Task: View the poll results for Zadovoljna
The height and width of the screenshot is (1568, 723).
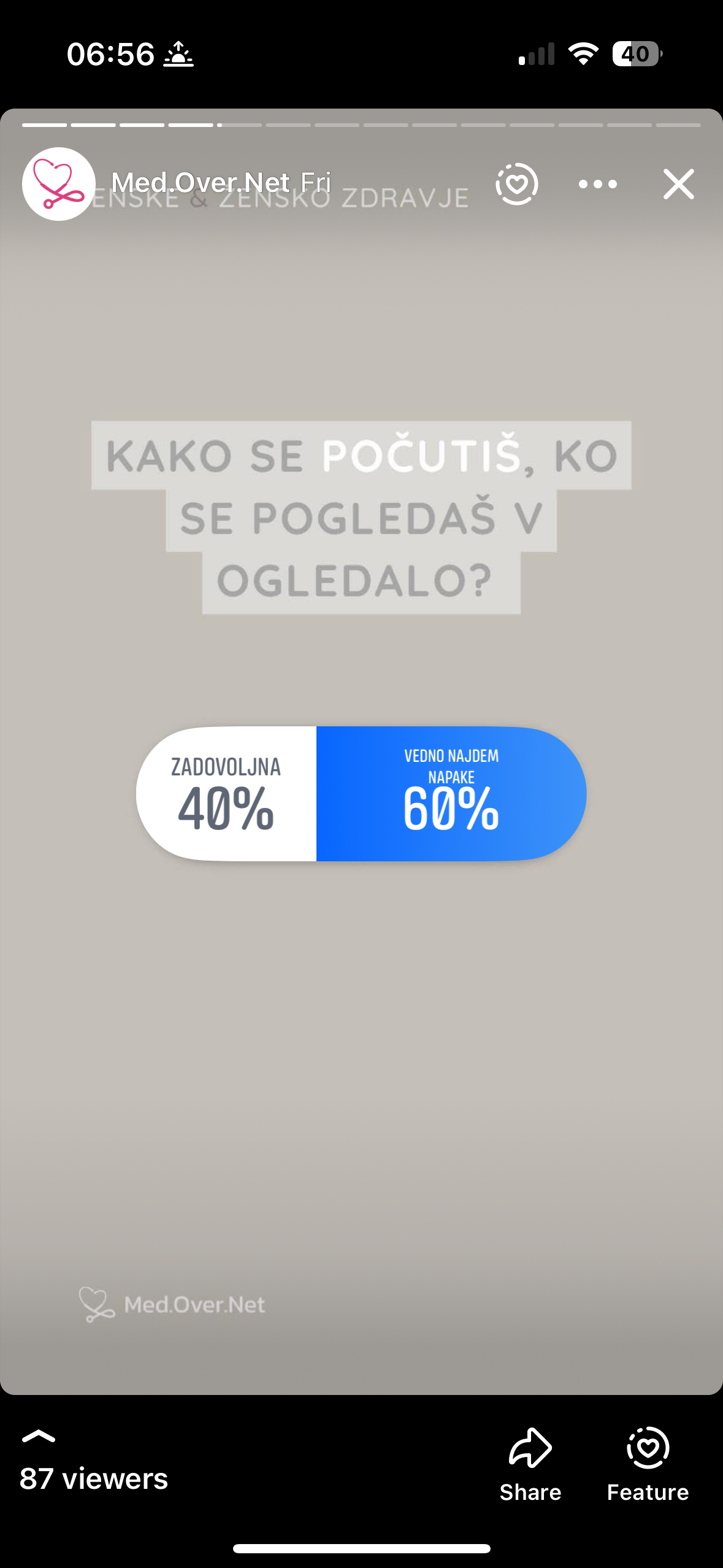Action: click(226, 794)
